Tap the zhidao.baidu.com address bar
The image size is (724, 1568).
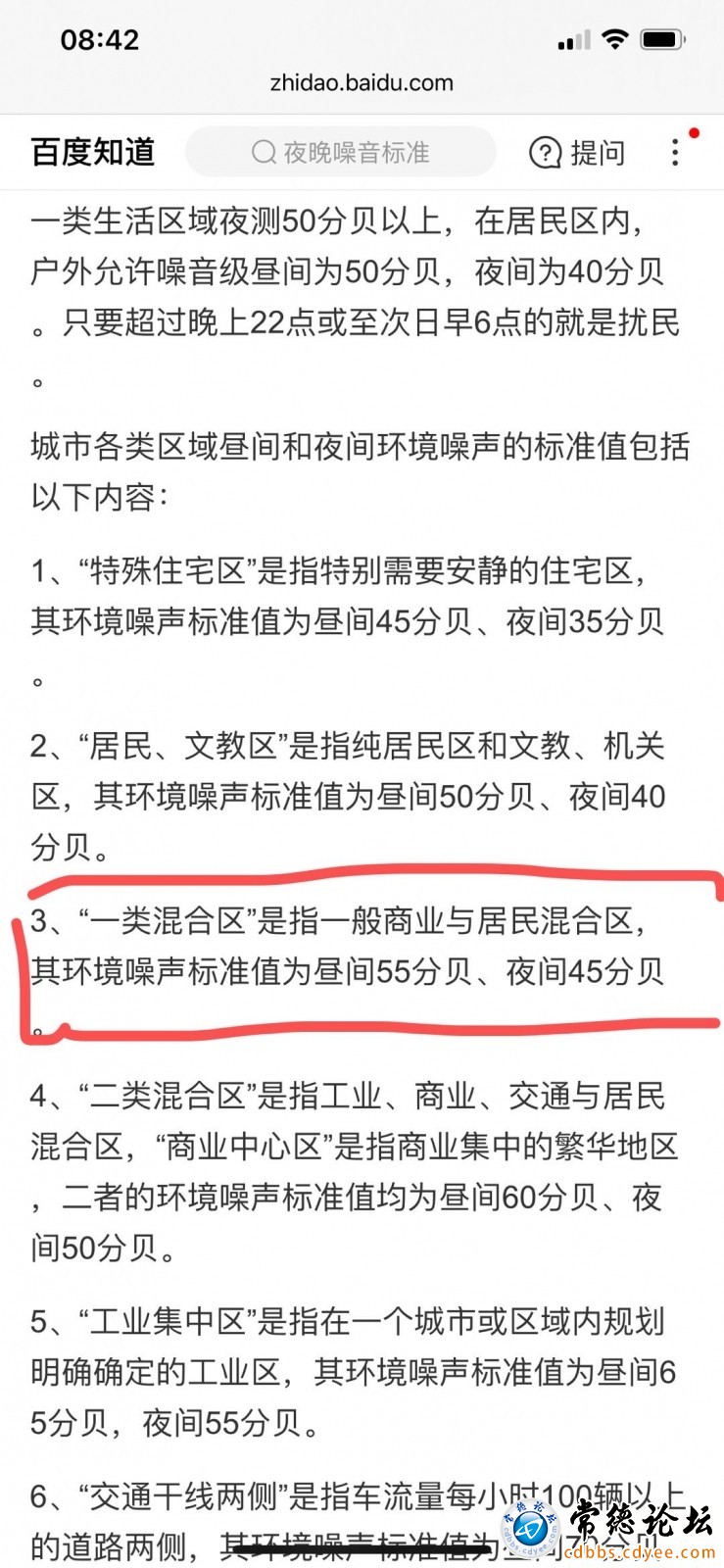362,82
